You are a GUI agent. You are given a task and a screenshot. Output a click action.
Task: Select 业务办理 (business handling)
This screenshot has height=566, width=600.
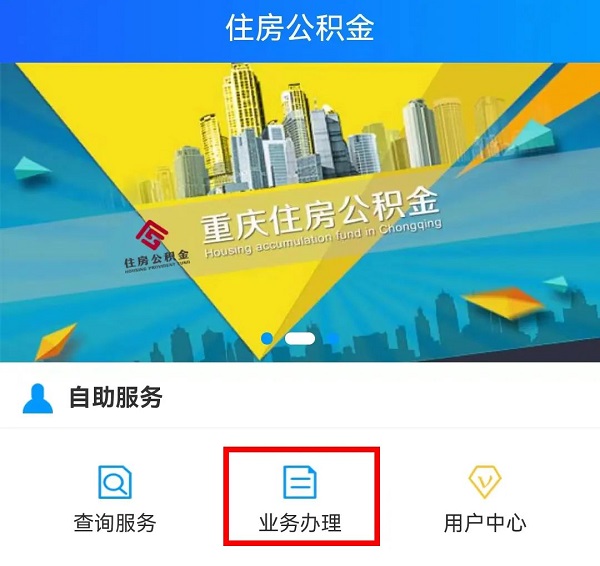[300, 499]
